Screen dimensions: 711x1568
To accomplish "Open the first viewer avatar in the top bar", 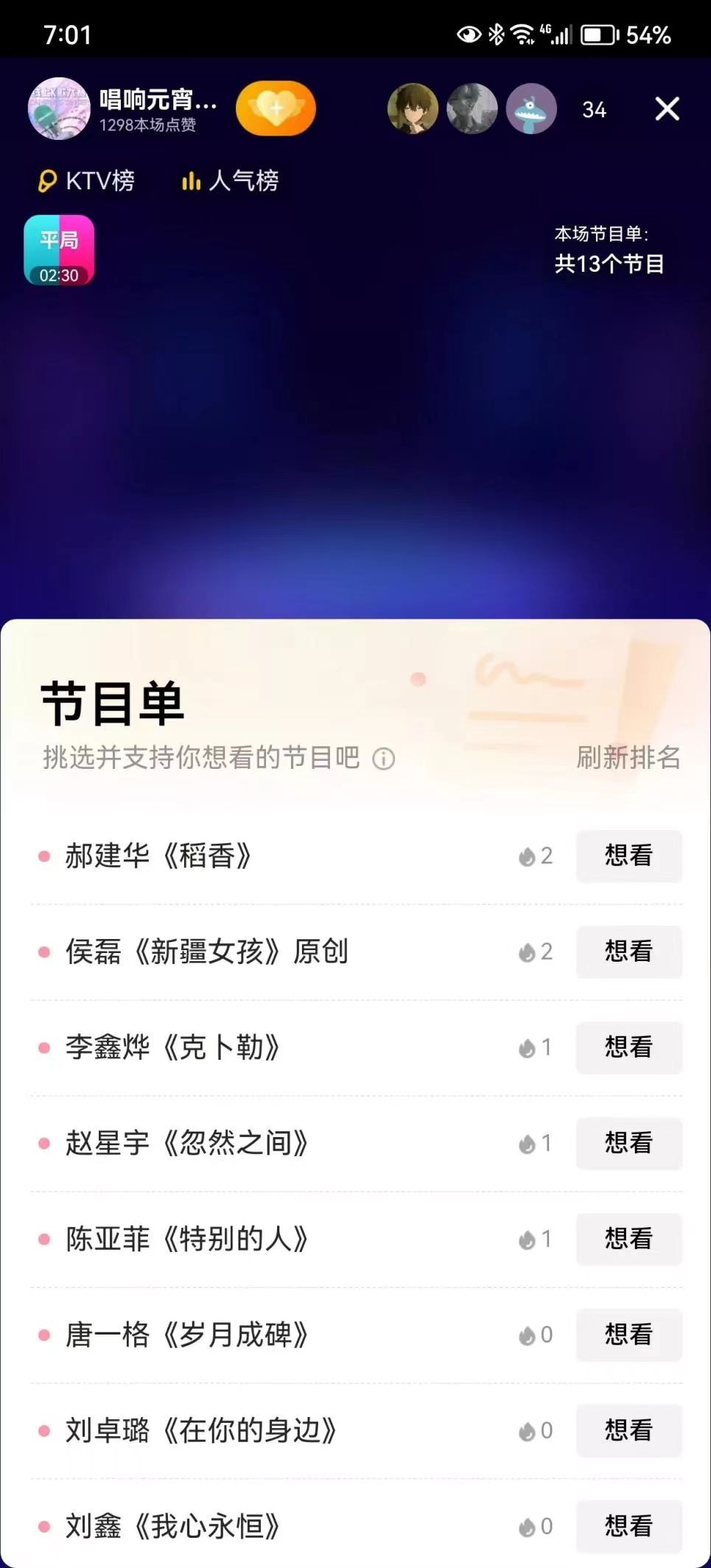I will coord(413,109).
